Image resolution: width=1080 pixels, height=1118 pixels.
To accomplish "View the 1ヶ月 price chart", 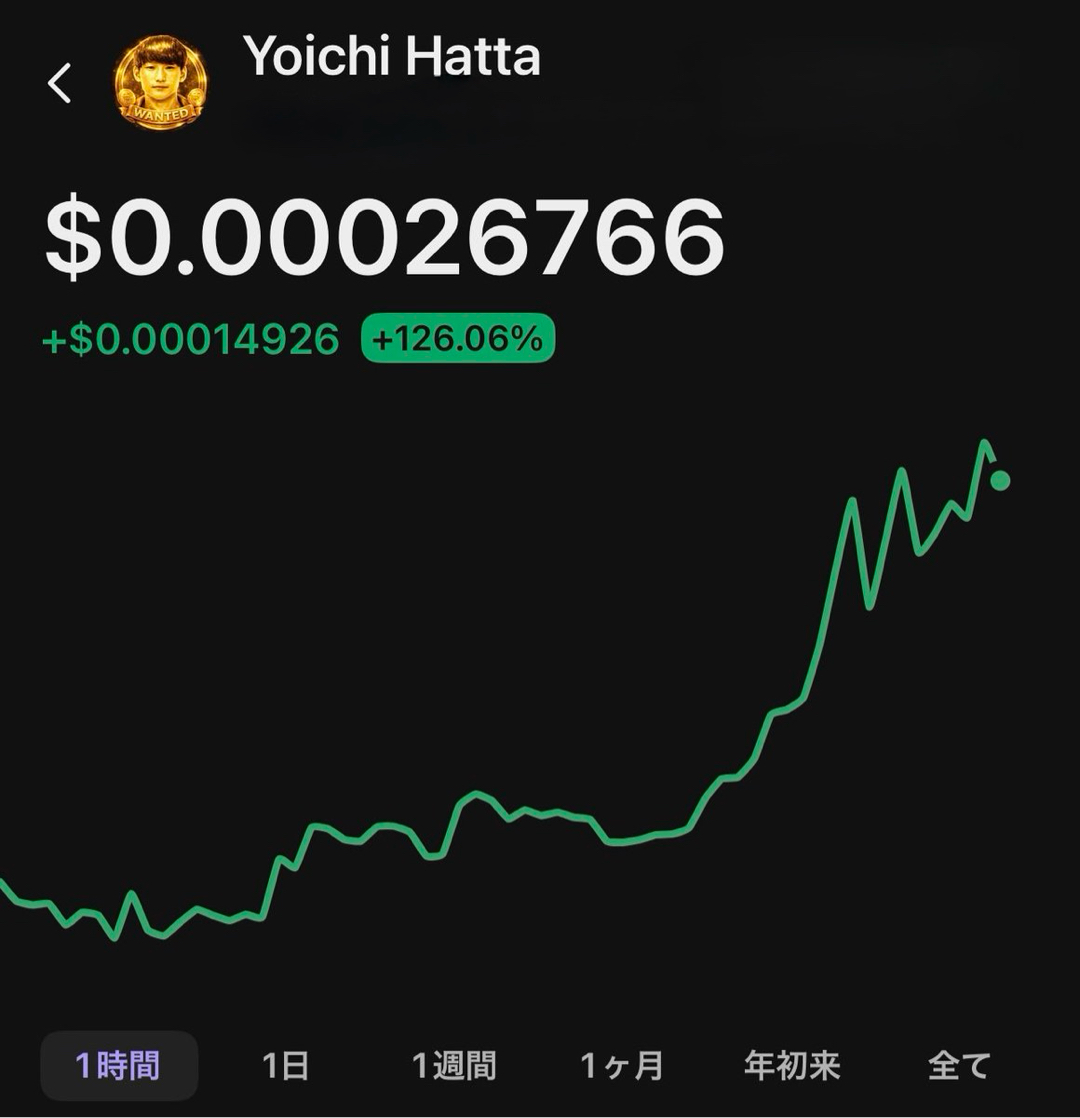I will pos(623,1065).
